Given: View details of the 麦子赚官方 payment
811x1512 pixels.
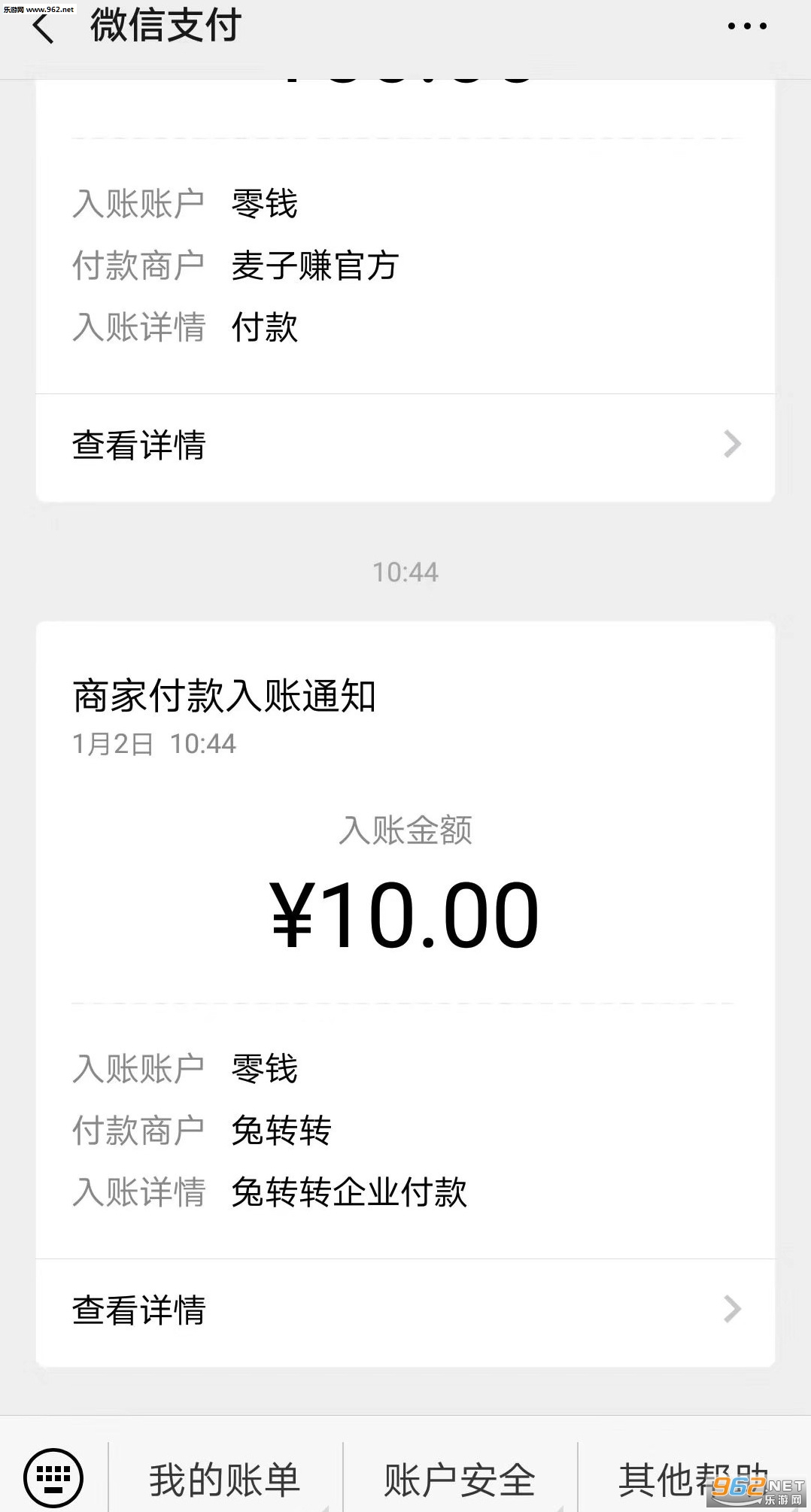Looking at the screenshot, I should tap(405, 445).
